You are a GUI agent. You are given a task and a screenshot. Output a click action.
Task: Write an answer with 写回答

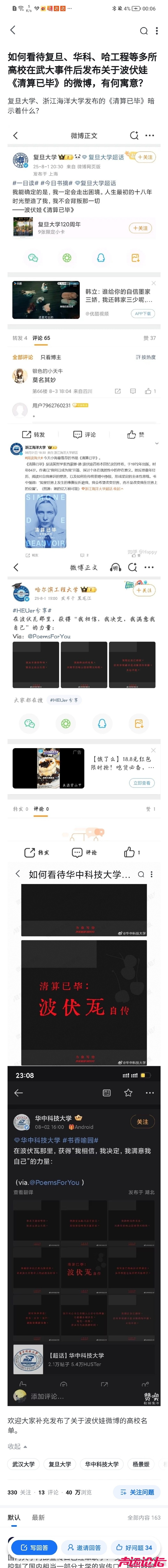click(x=34, y=1547)
